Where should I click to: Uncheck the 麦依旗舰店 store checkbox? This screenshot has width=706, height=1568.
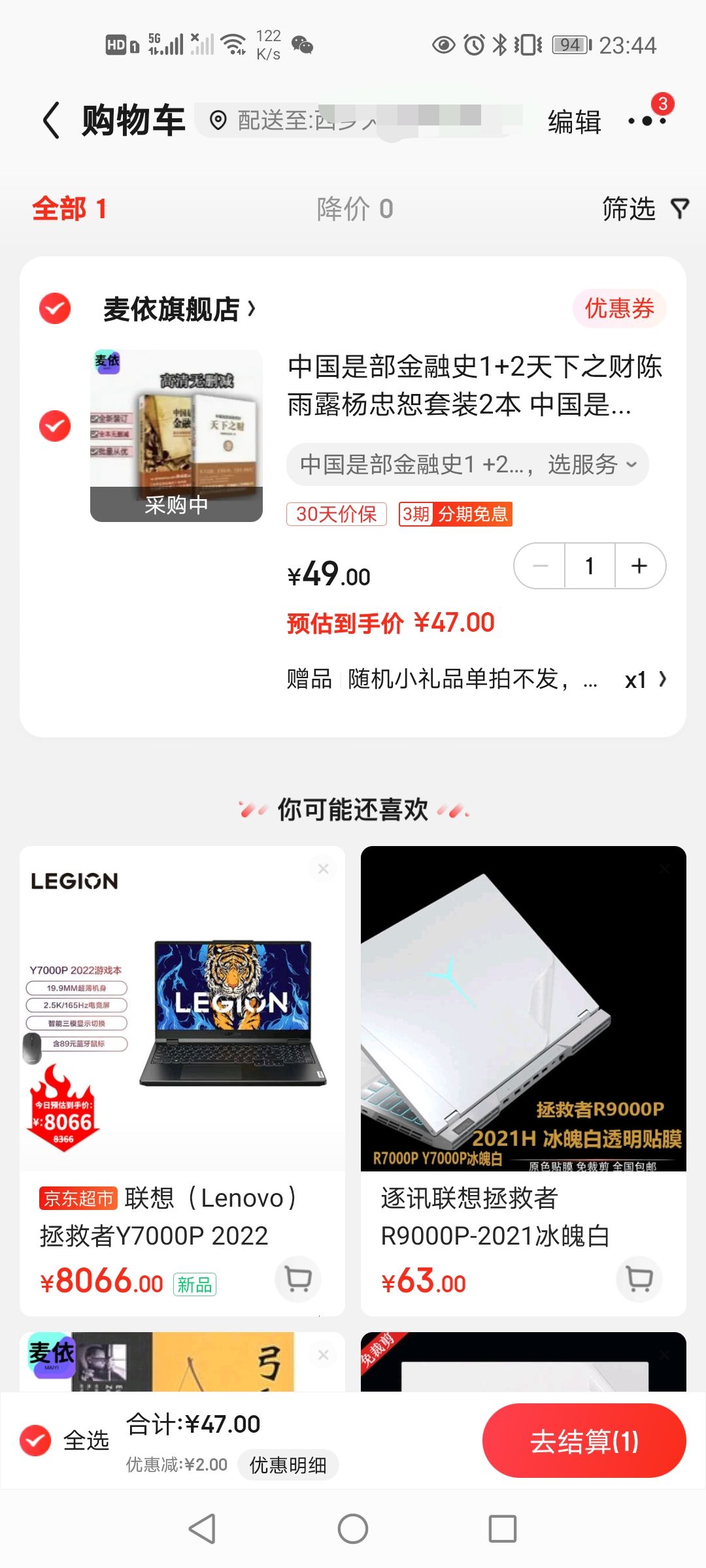[x=55, y=308]
